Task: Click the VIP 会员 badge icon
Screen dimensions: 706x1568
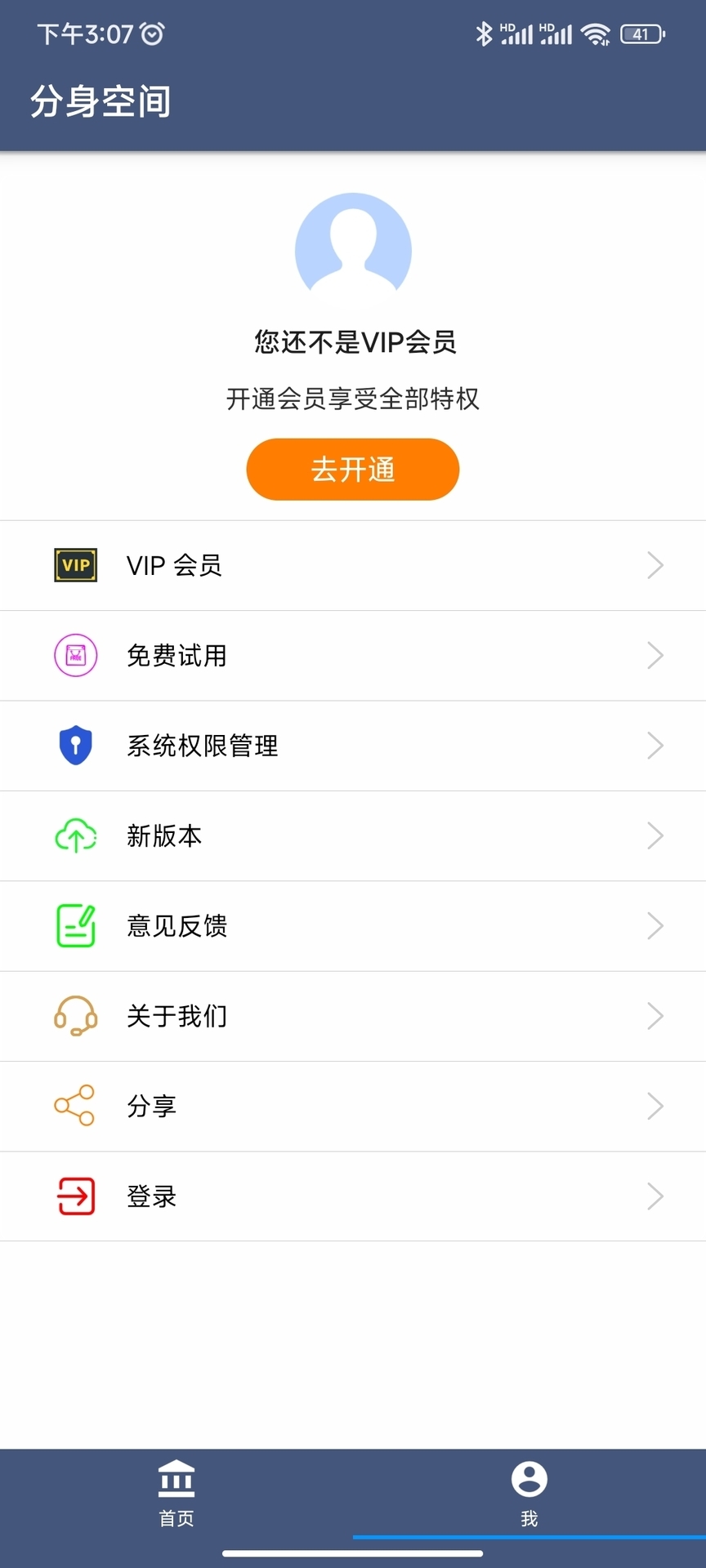Action: point(75,565)
